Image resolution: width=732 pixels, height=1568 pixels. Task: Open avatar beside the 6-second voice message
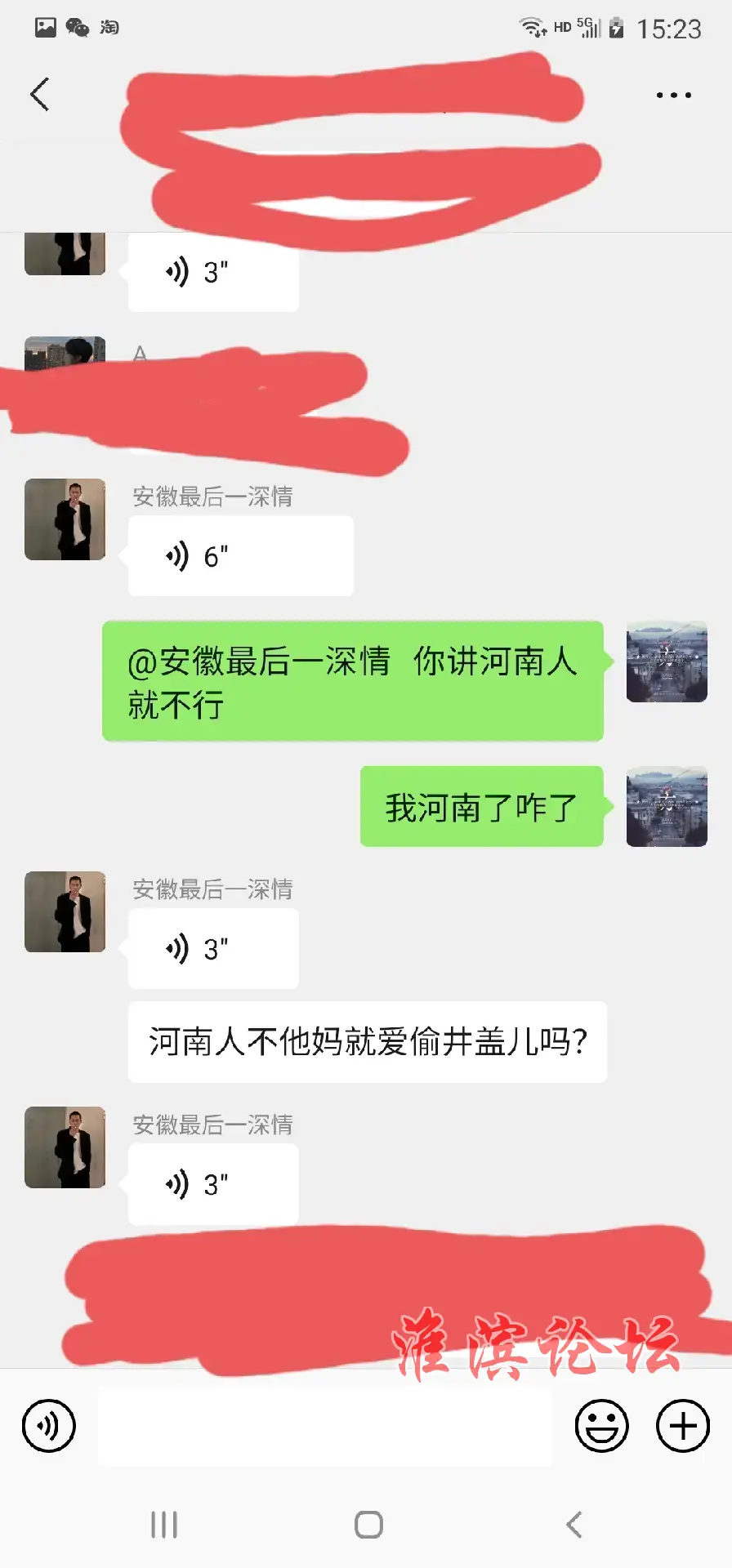[65, 519]
